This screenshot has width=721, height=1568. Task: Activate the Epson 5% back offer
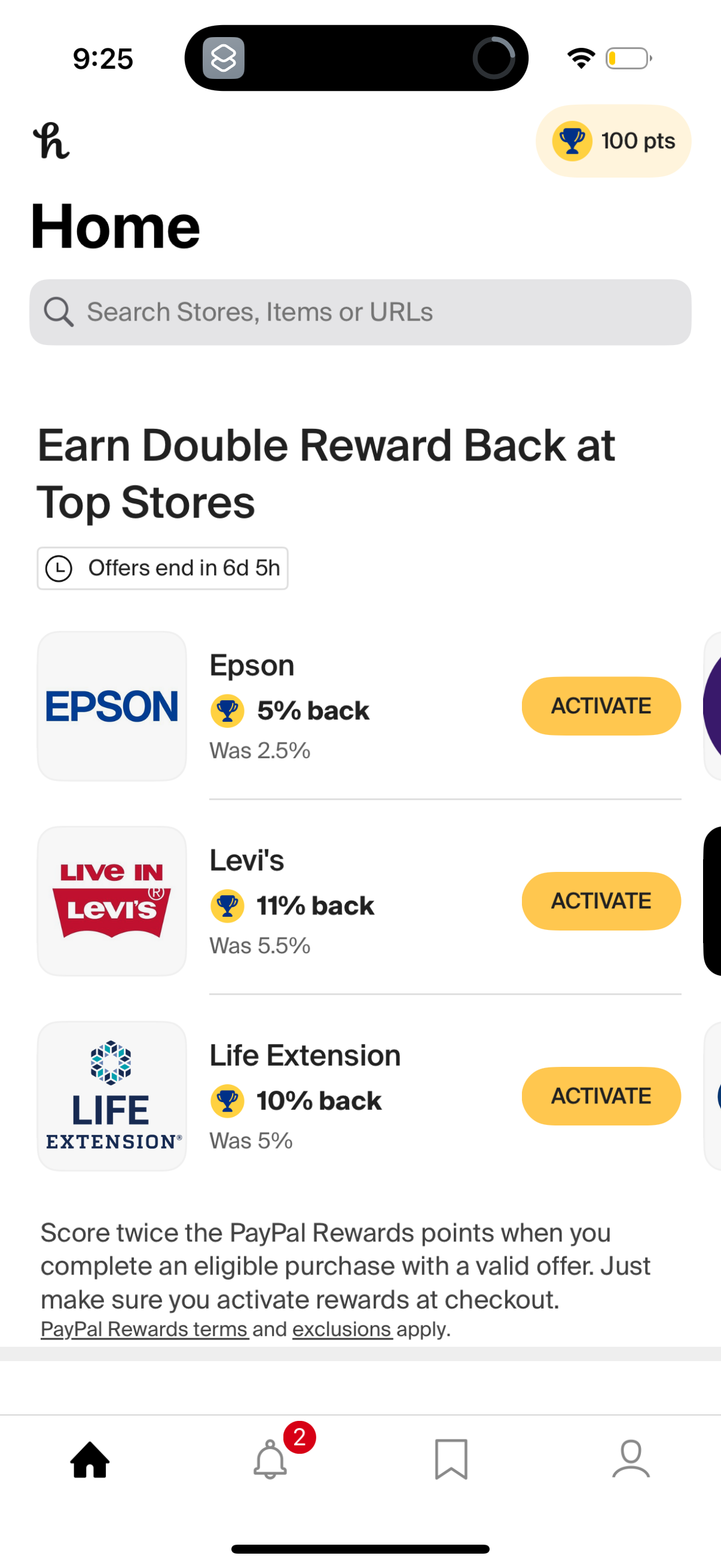(x=600, y=706)
